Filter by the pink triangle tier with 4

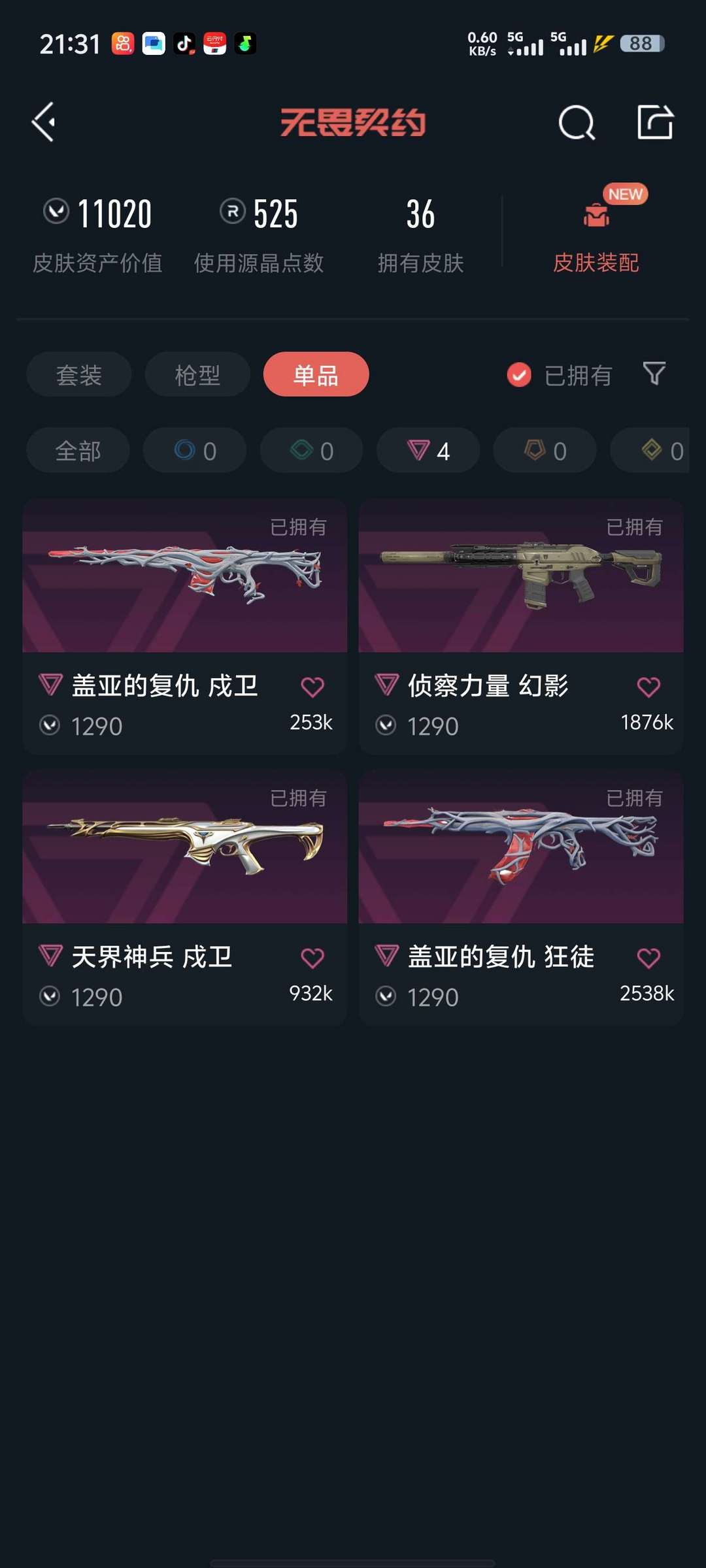click(428, 451)
